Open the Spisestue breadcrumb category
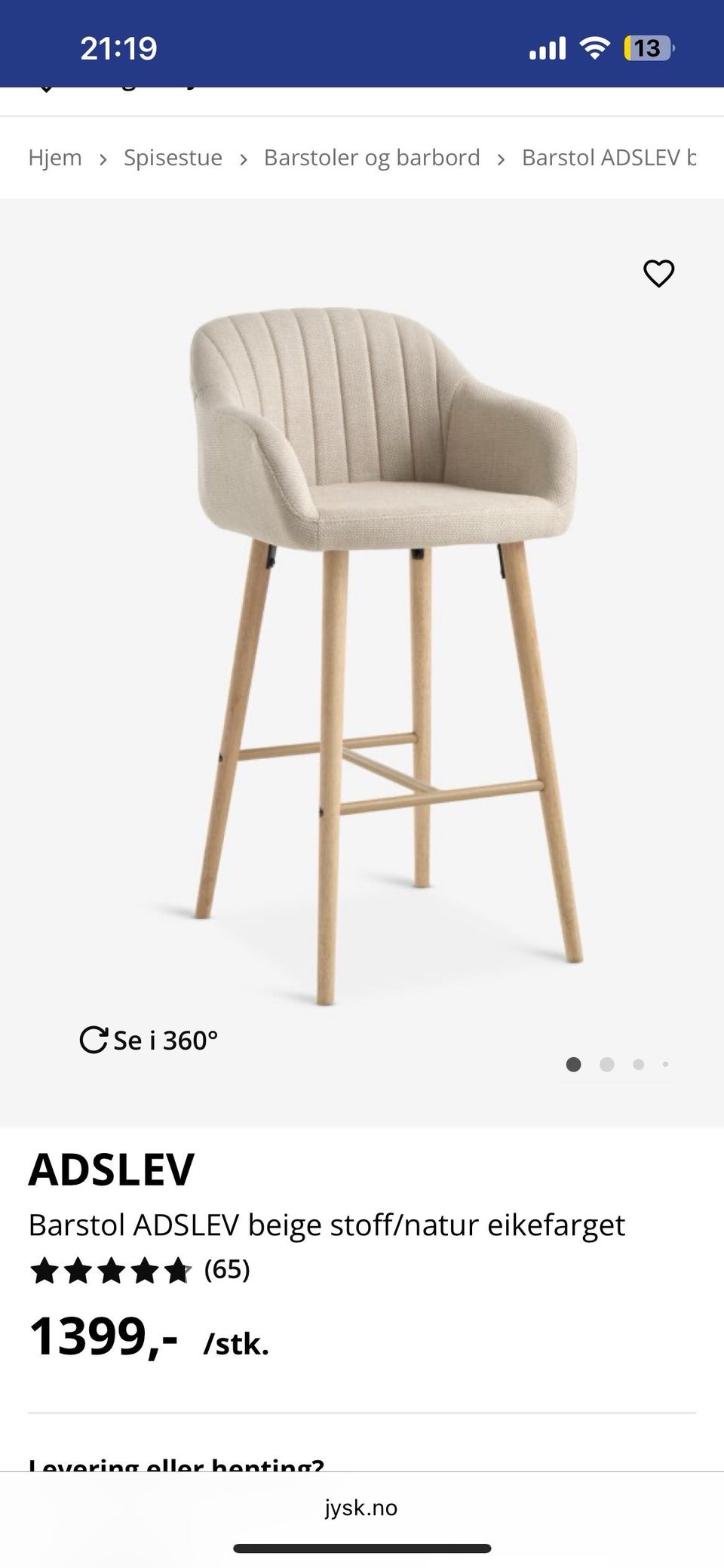The width and height of the screenshot is (724, 1568). pos(173,158)
